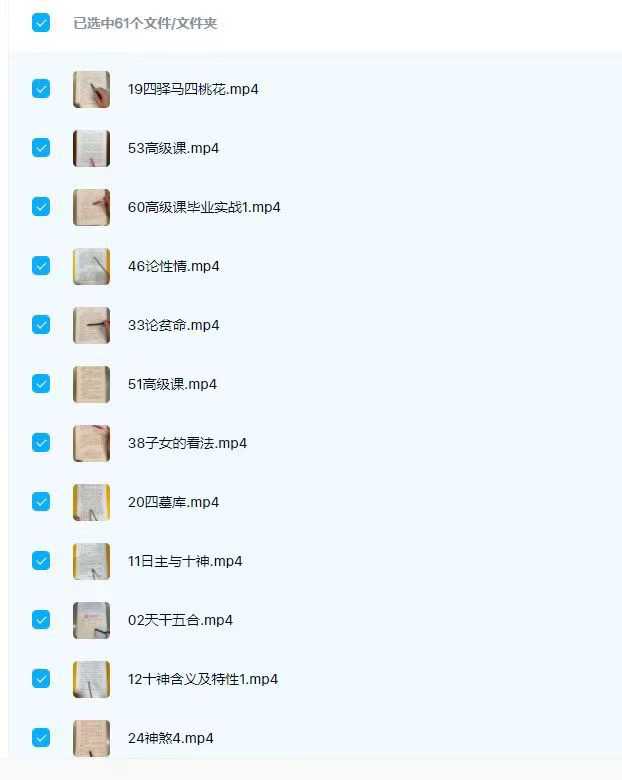Screen dimensions: 622x780
Task: Open 02天干五合.mp4
Action: tap(180, 620)
